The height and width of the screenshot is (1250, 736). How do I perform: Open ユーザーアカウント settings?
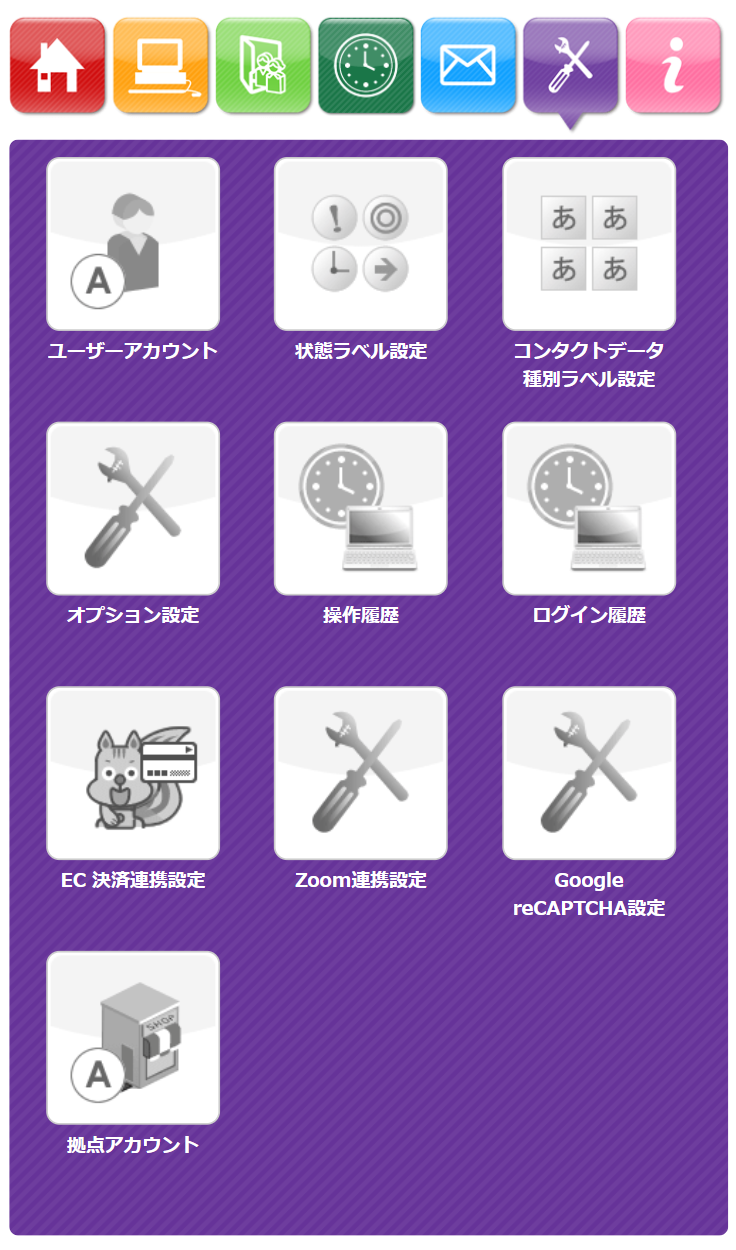point(133,244)
